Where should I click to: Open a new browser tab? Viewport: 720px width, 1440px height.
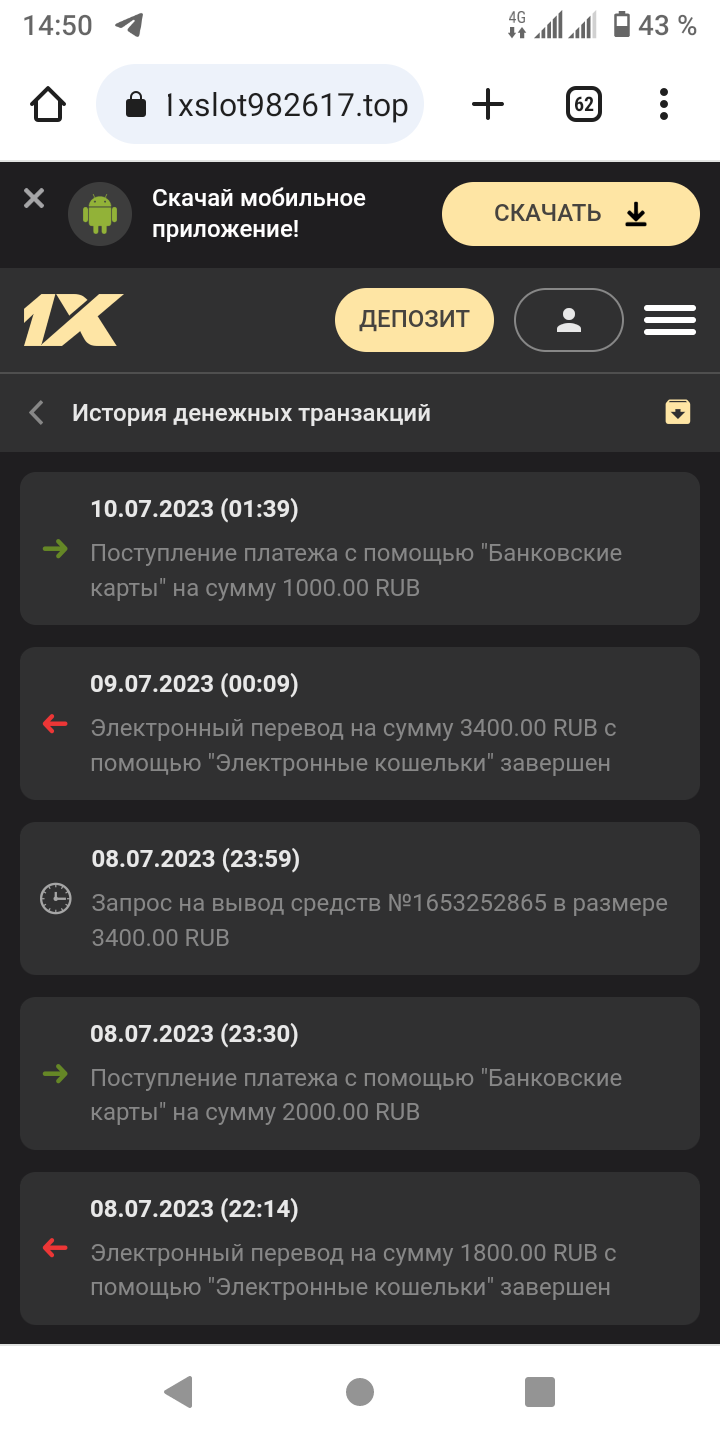pyautogui.click(x=488, y=104)
